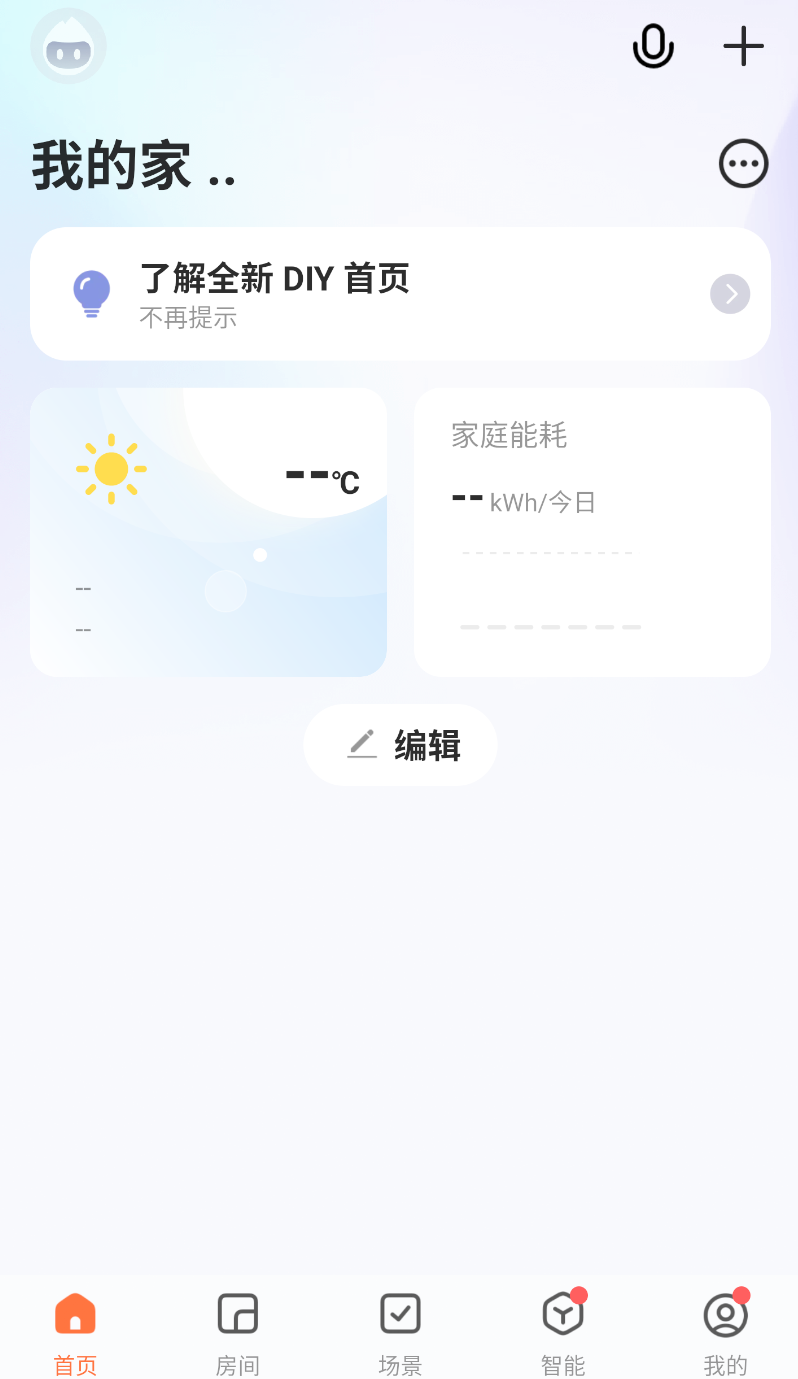Open the 首页 home tab icon

tap(75, 1313)
